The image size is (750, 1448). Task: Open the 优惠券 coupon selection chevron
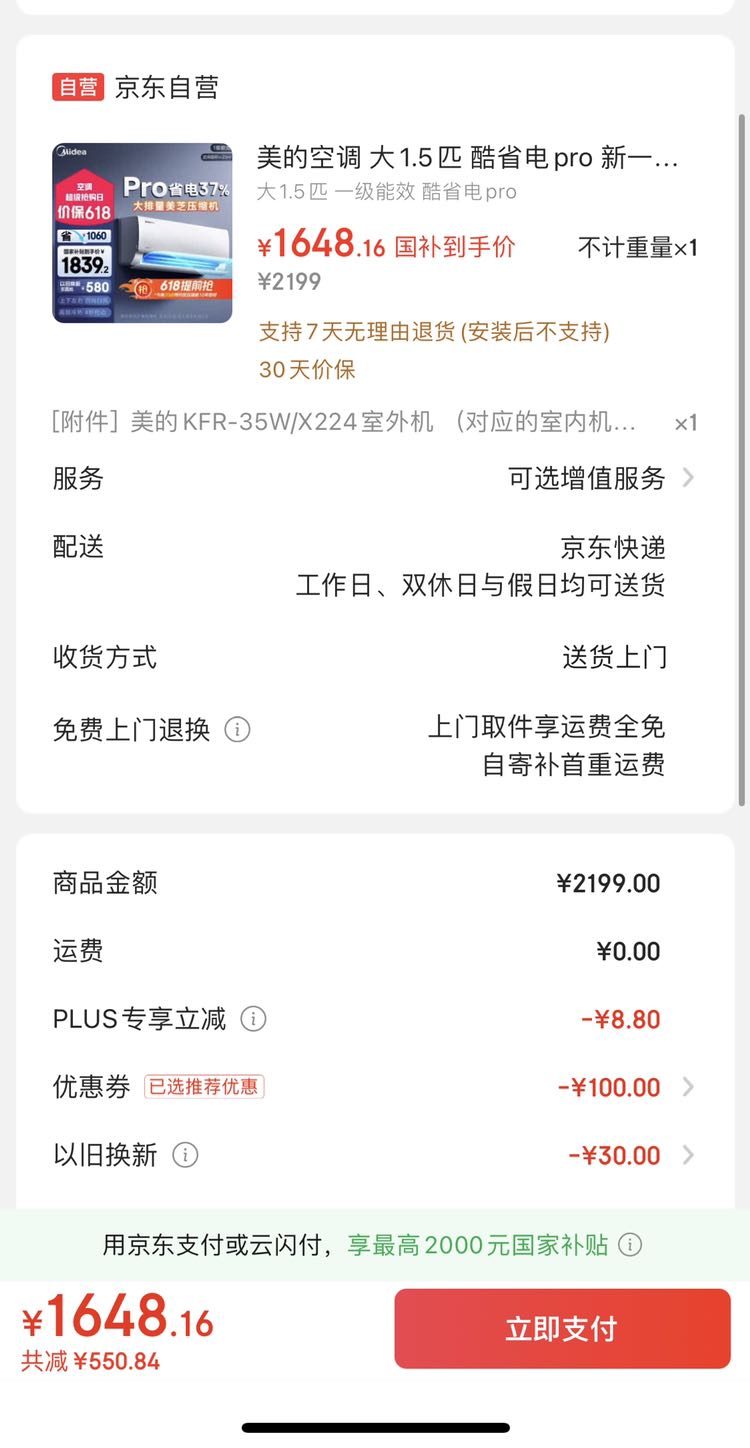click(686, 1087)
